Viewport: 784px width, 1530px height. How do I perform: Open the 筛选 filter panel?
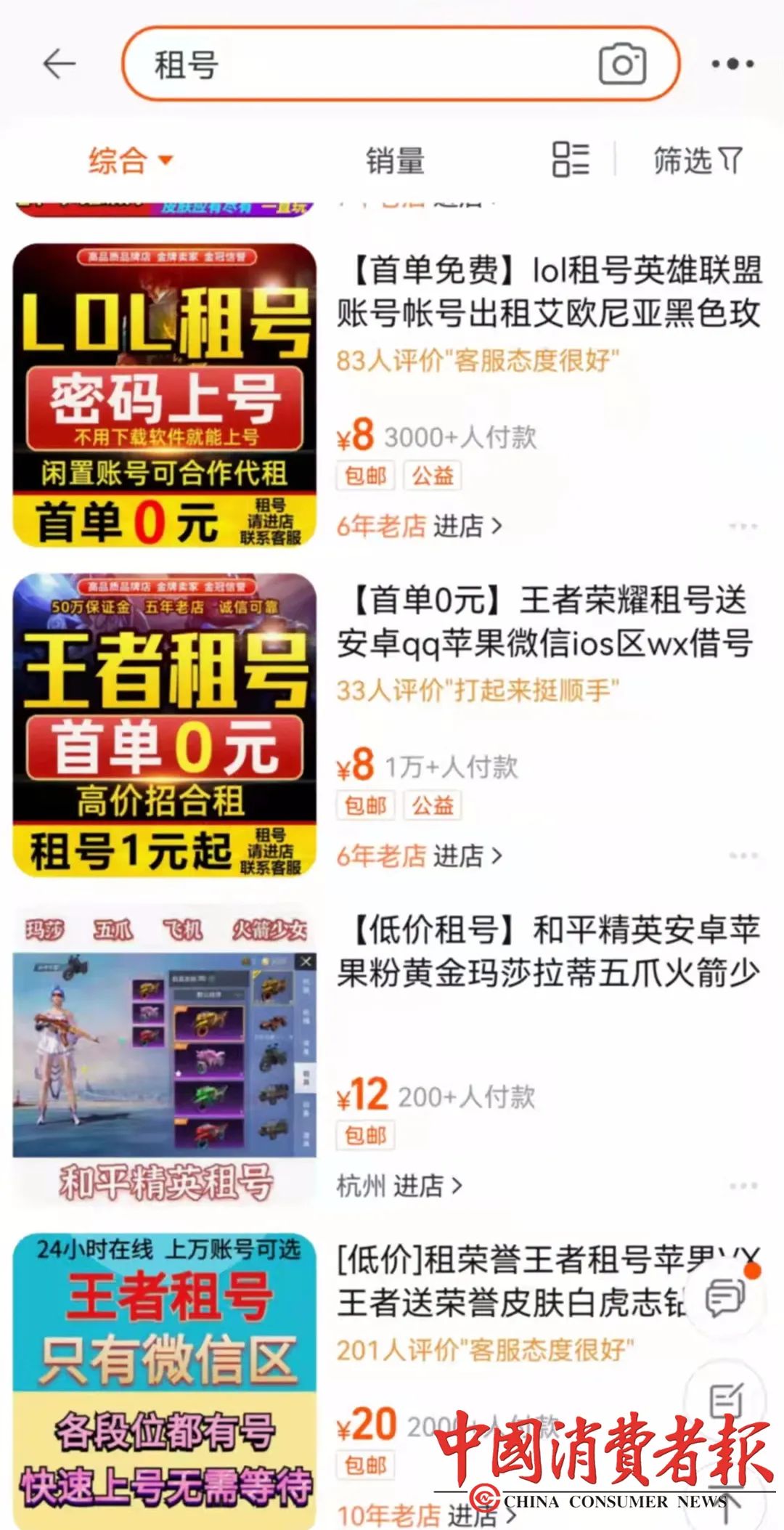click(x=697, y=160)
